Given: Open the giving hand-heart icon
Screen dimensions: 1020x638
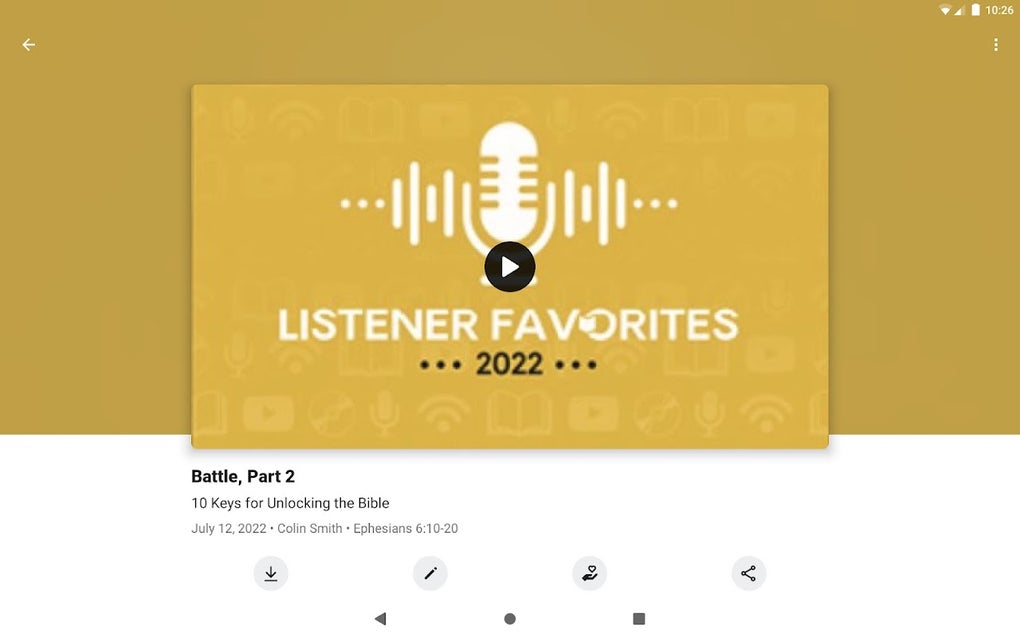Looking at the screenshot, I should pyautogui.click(x=589, y=574).
